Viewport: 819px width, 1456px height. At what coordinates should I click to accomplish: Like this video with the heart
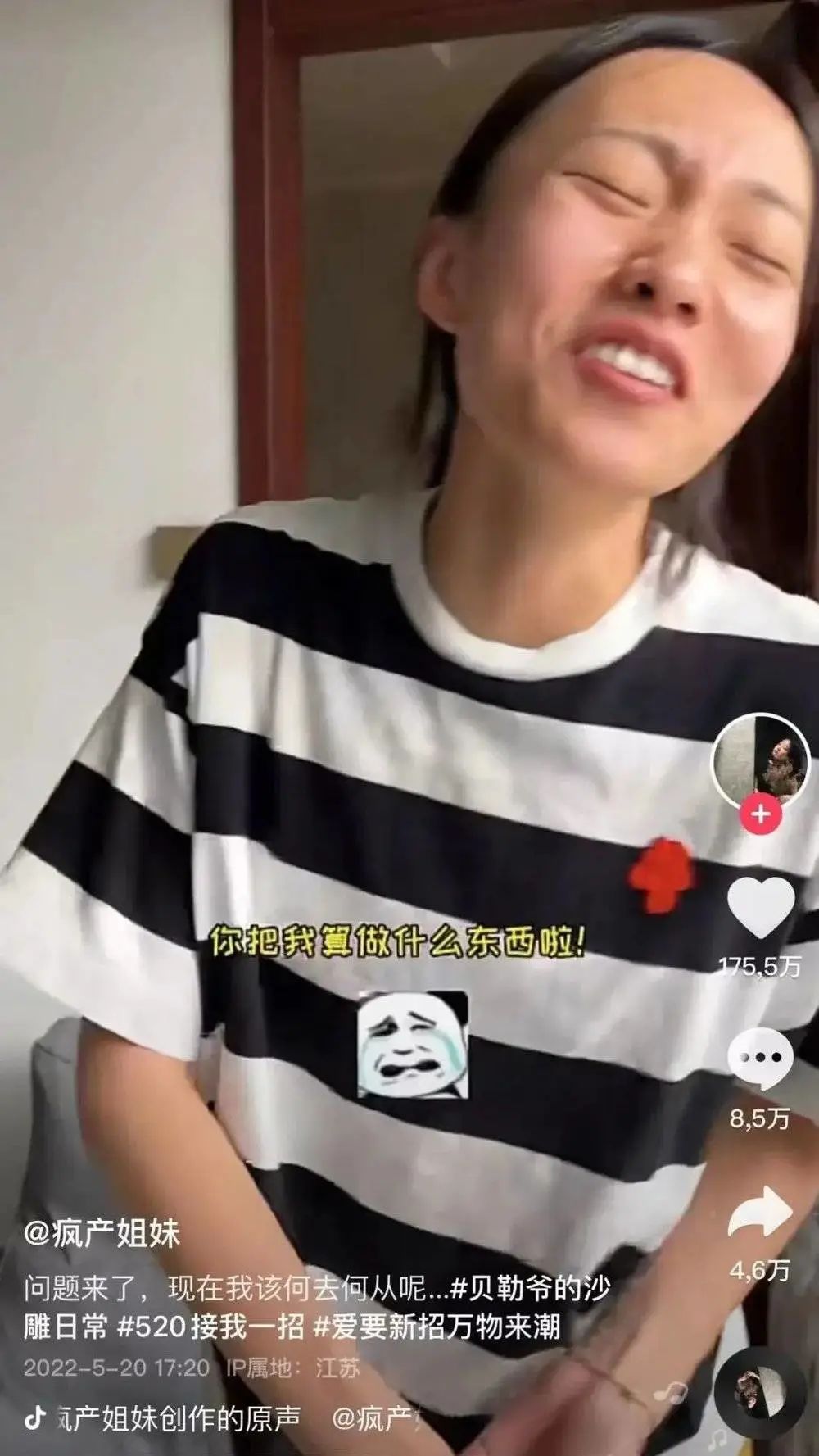tap(761, 907)
